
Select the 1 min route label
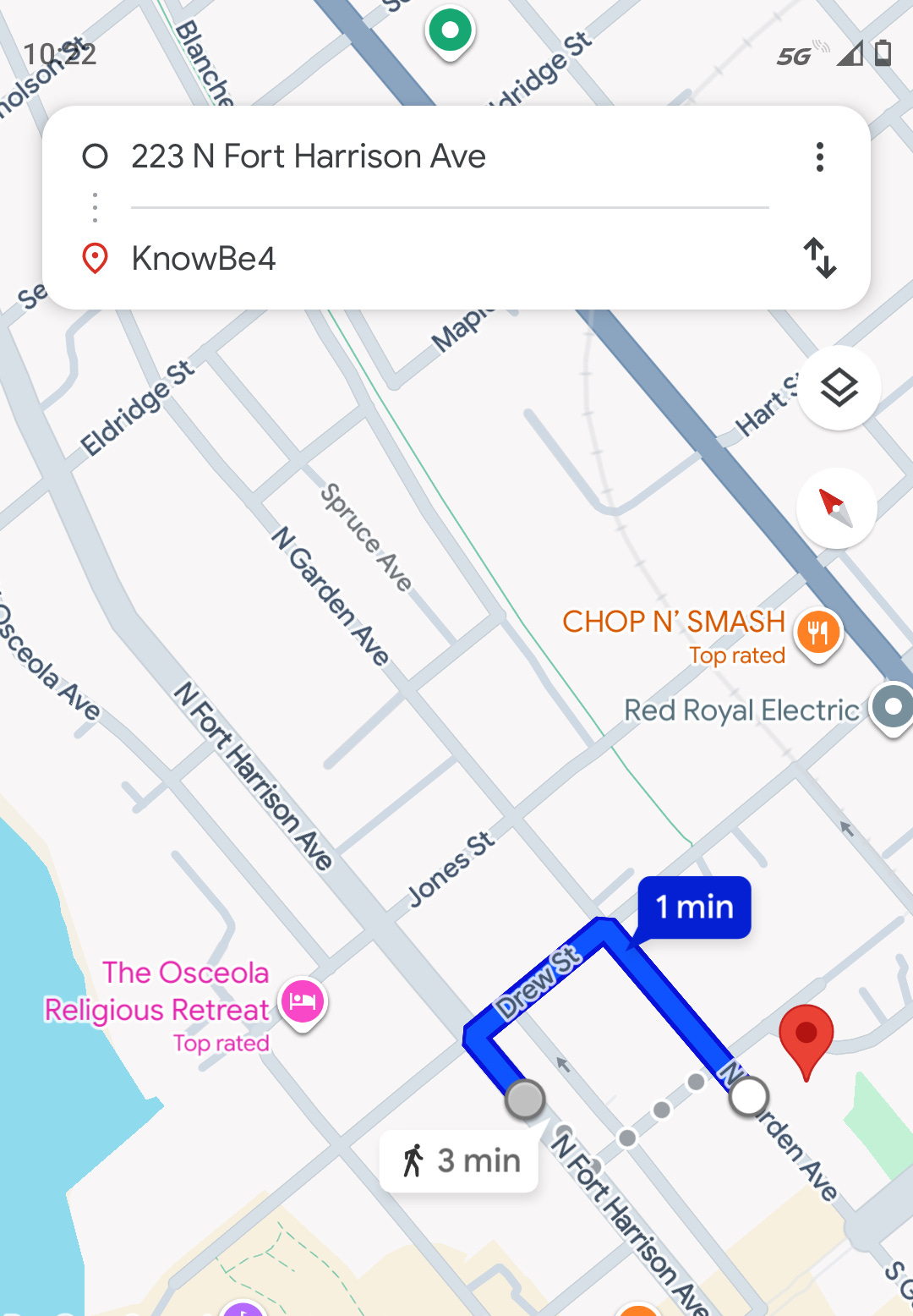click(x=694, y=907)
